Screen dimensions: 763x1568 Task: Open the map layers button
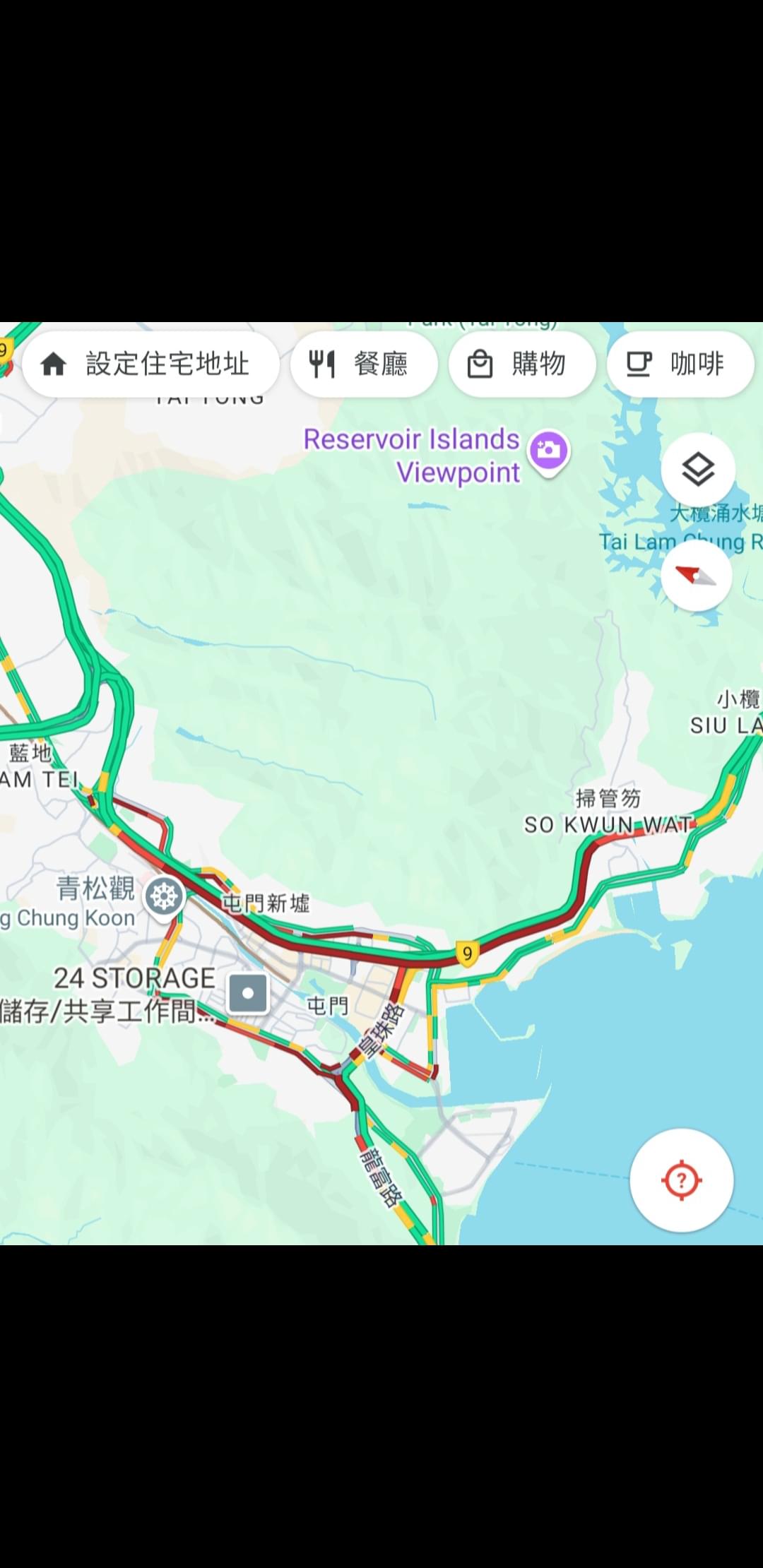698,470
